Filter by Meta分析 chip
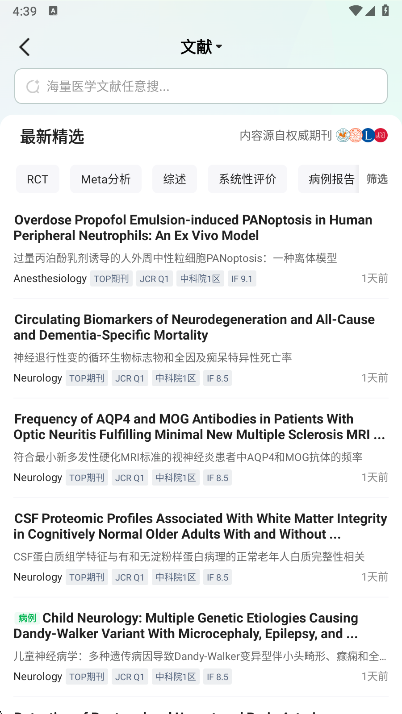Screen dimensions: 402x714 [x=106, y=179]
